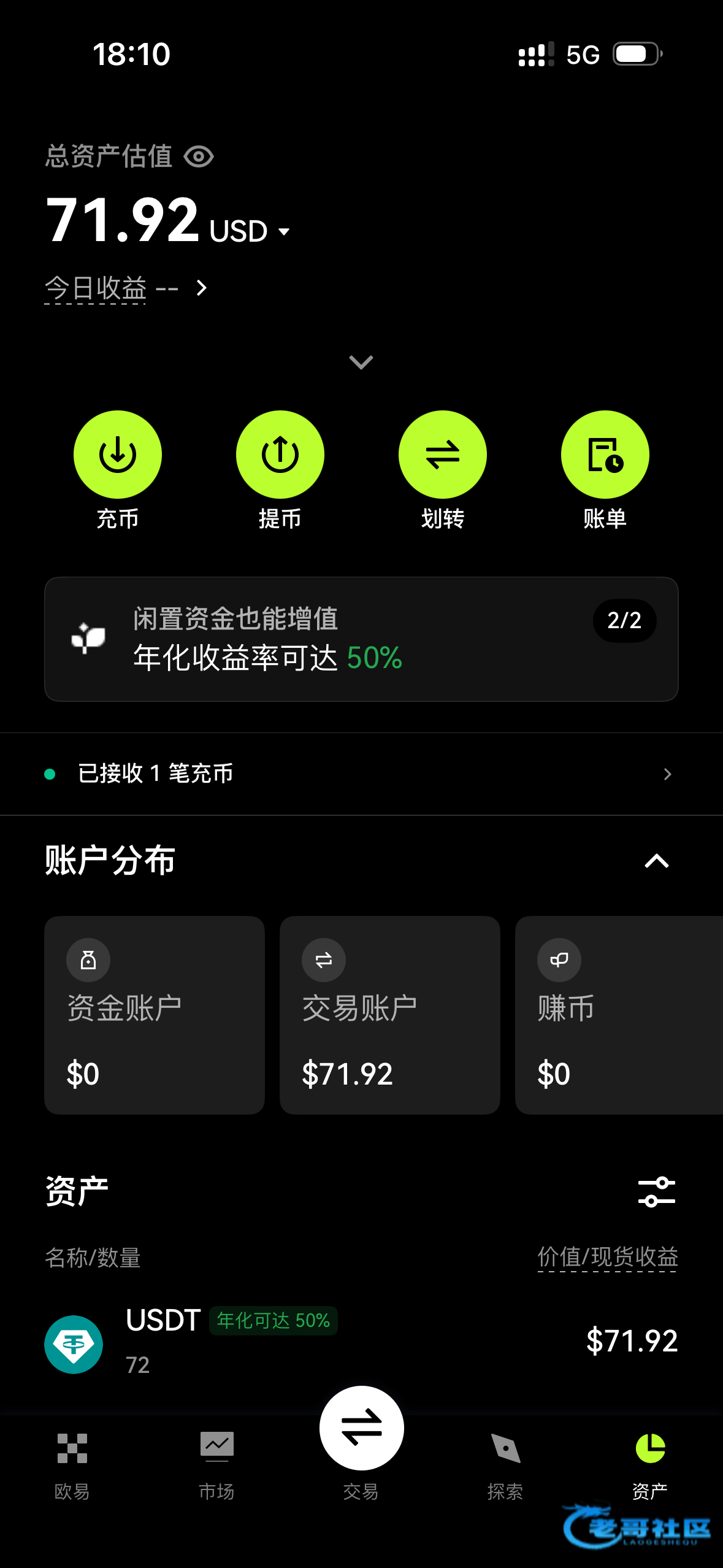Open the USD currency dropdown

[x=250, y=232]
